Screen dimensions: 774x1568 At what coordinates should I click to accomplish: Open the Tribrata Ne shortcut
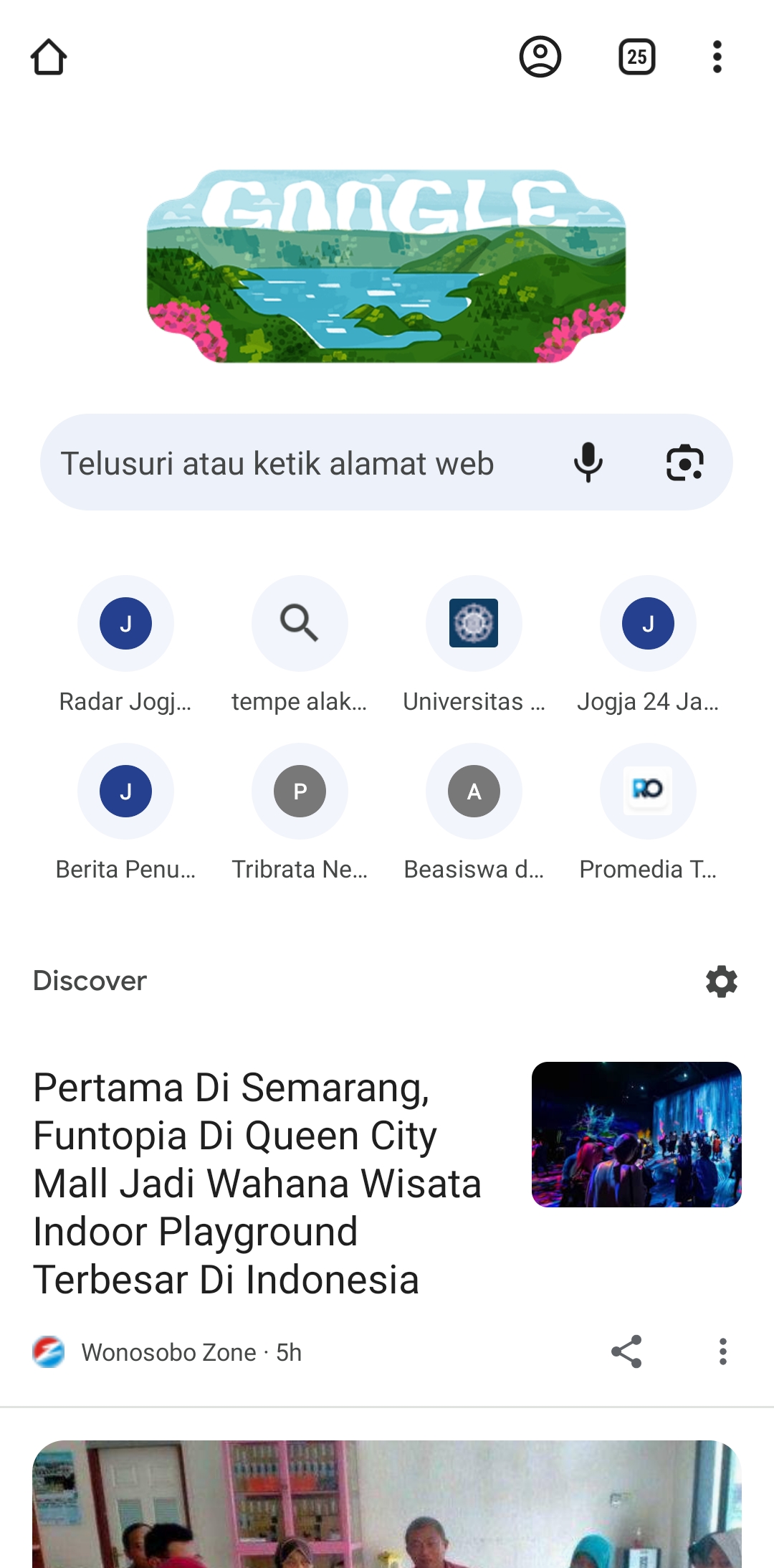pyautogui.click(x=299, y=791)
